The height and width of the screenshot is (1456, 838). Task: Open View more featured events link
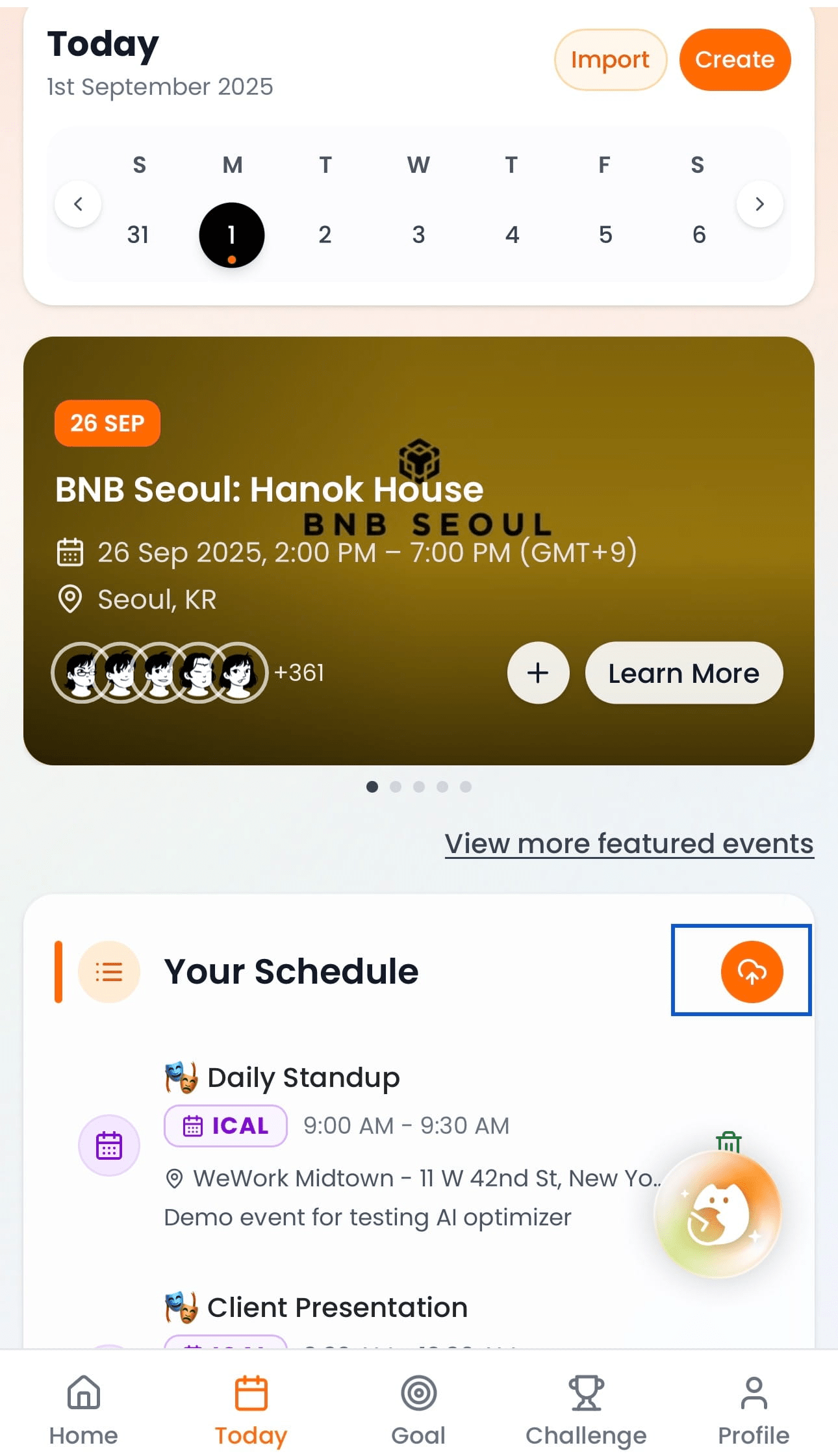point(628,844)
